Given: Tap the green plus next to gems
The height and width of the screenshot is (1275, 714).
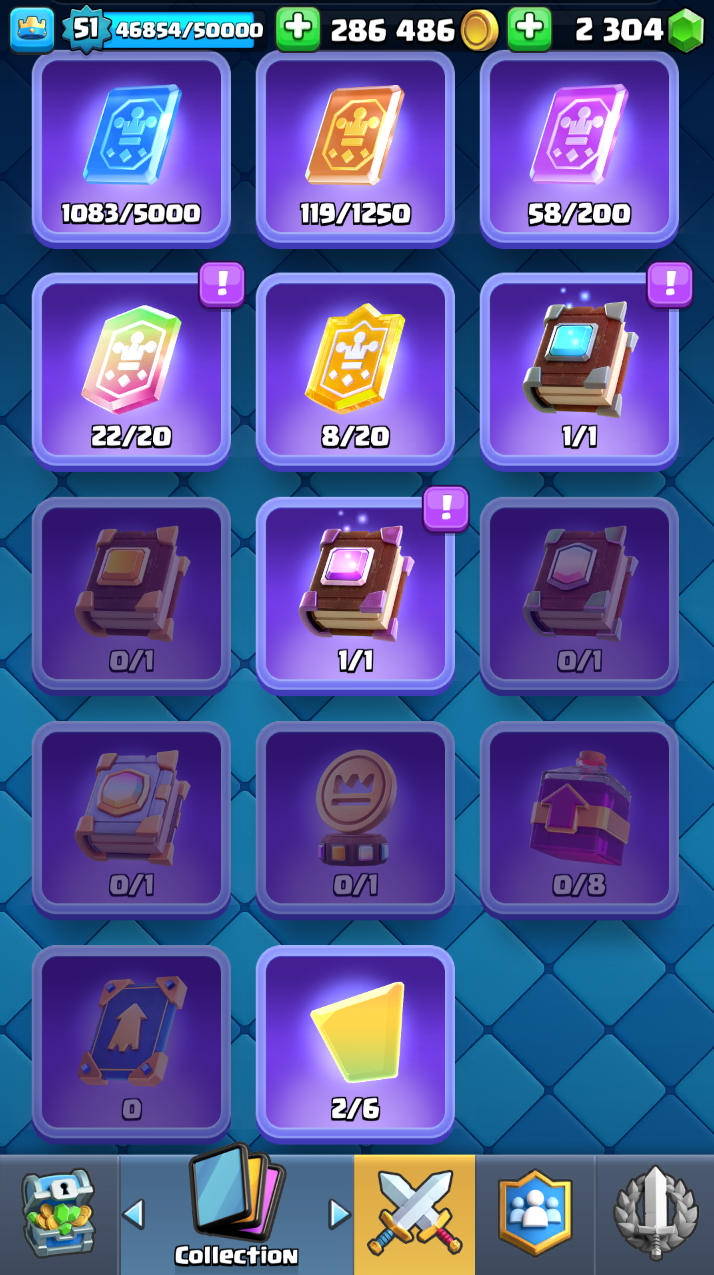Looking at the screenshot, I should coord(530,29).
